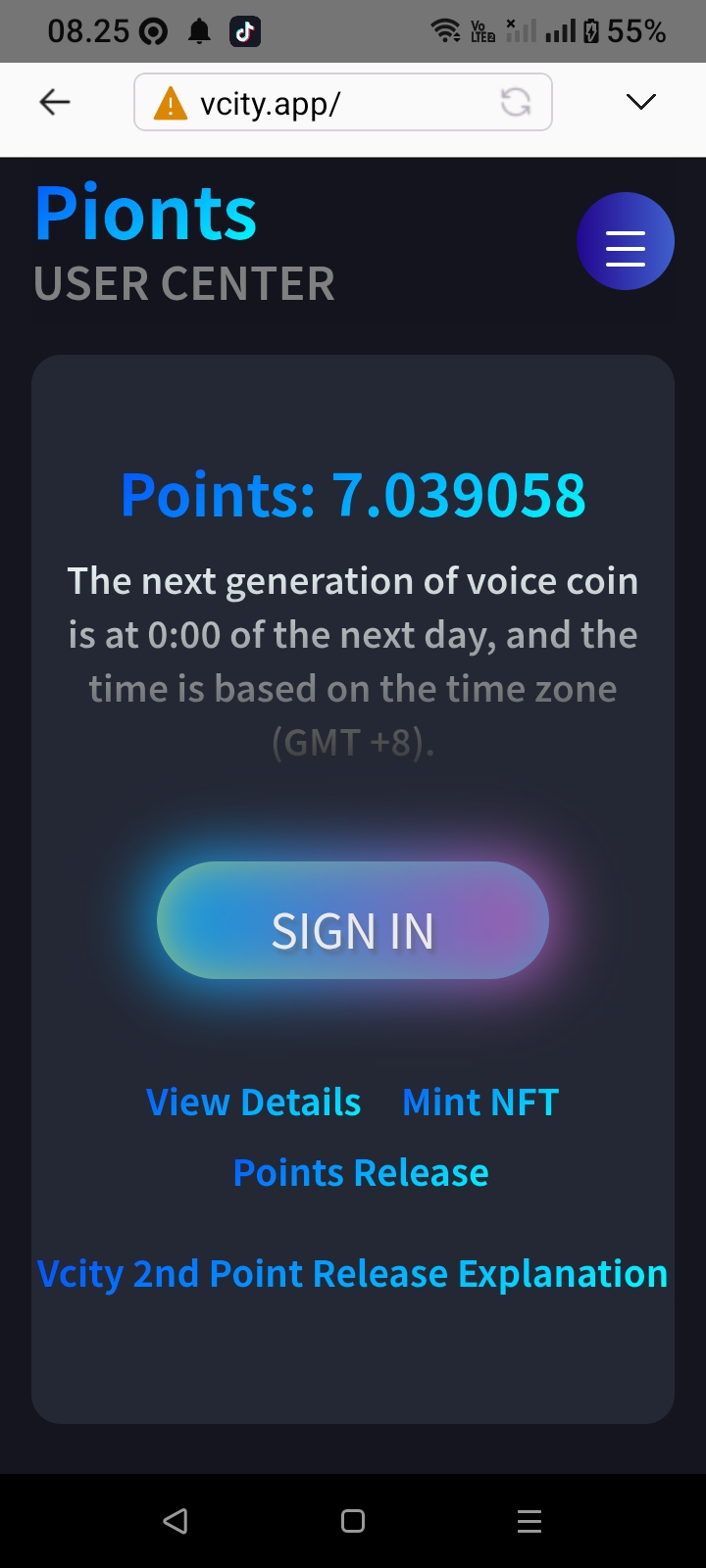Open View Details link

tap(253, 1102)
